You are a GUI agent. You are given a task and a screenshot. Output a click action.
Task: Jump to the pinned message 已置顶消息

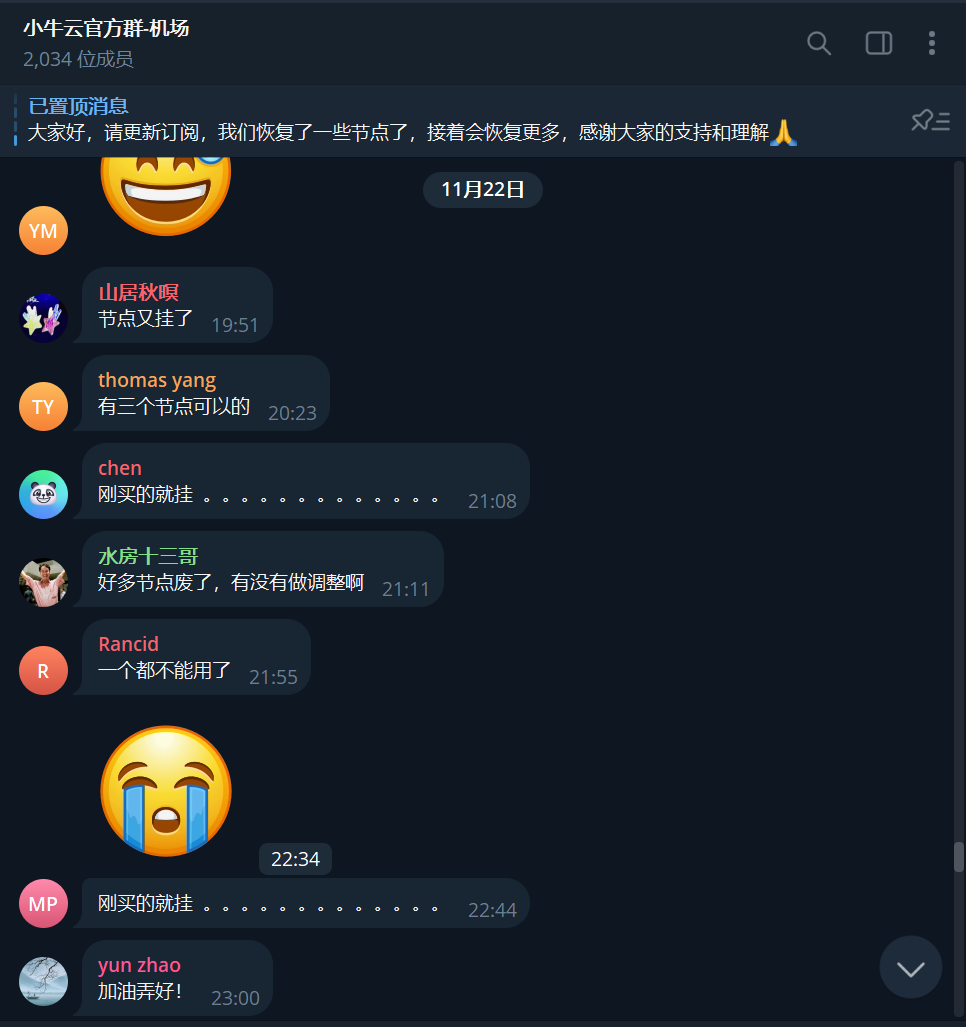tap(400, 121)
